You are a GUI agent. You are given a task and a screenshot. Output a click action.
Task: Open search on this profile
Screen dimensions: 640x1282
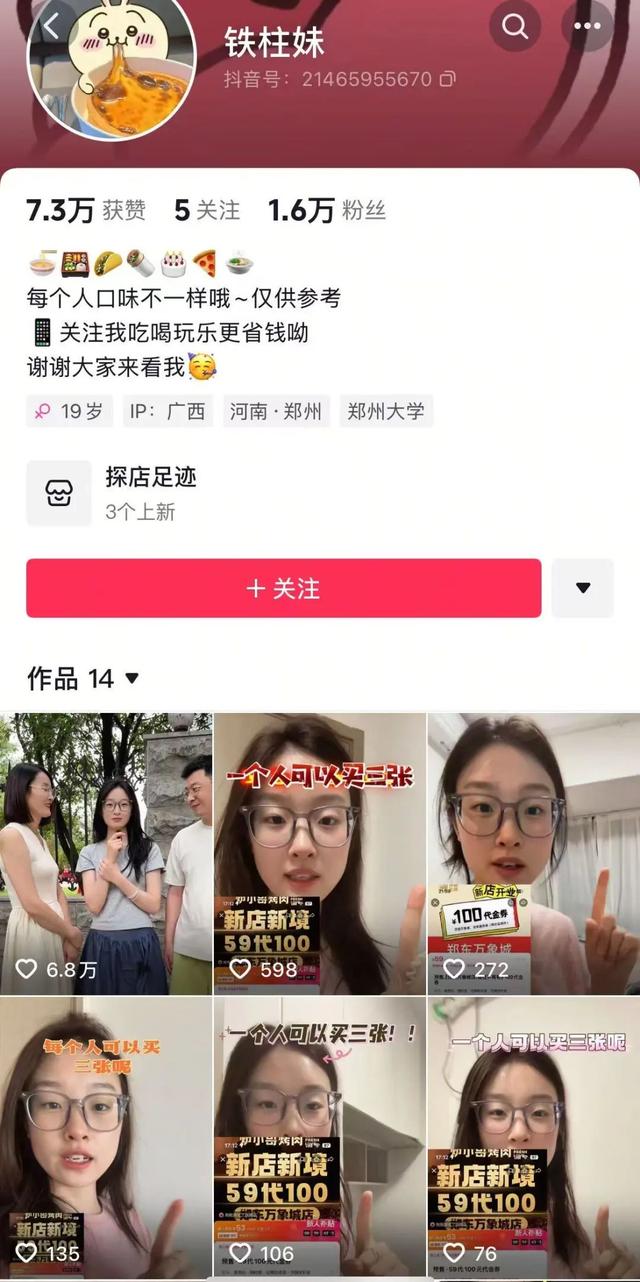click(515, 27)
